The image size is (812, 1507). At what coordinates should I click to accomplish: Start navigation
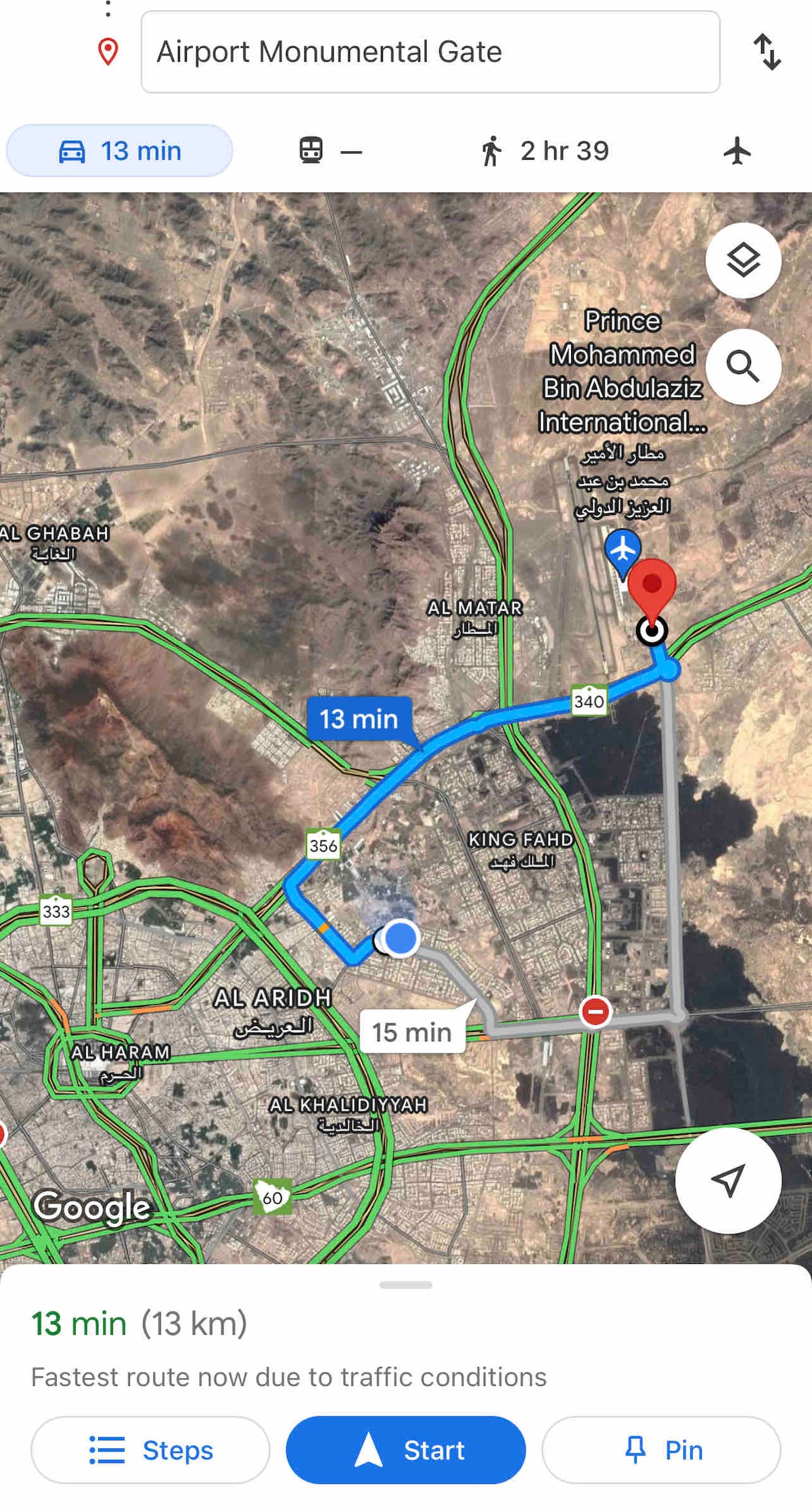406,1449
